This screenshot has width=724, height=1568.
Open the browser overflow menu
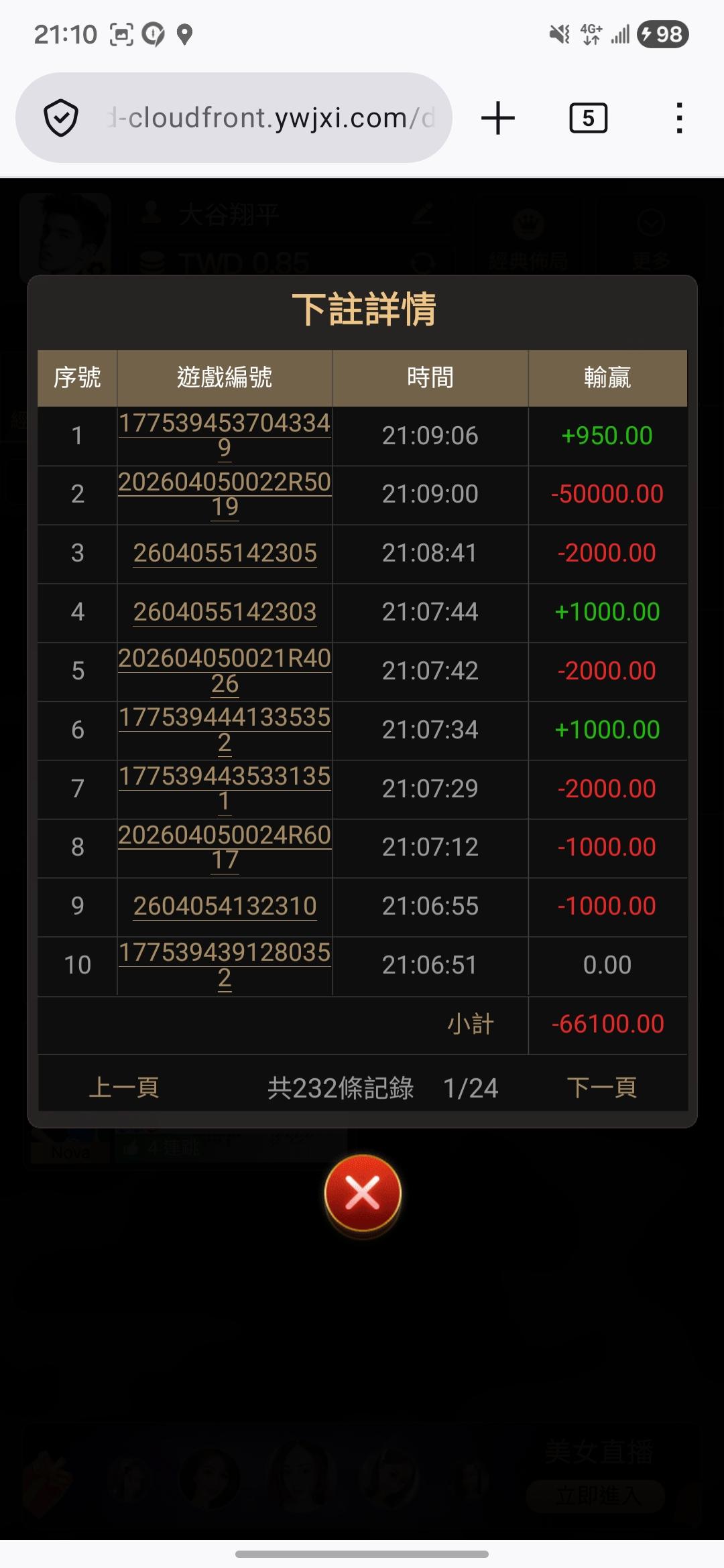679,118
